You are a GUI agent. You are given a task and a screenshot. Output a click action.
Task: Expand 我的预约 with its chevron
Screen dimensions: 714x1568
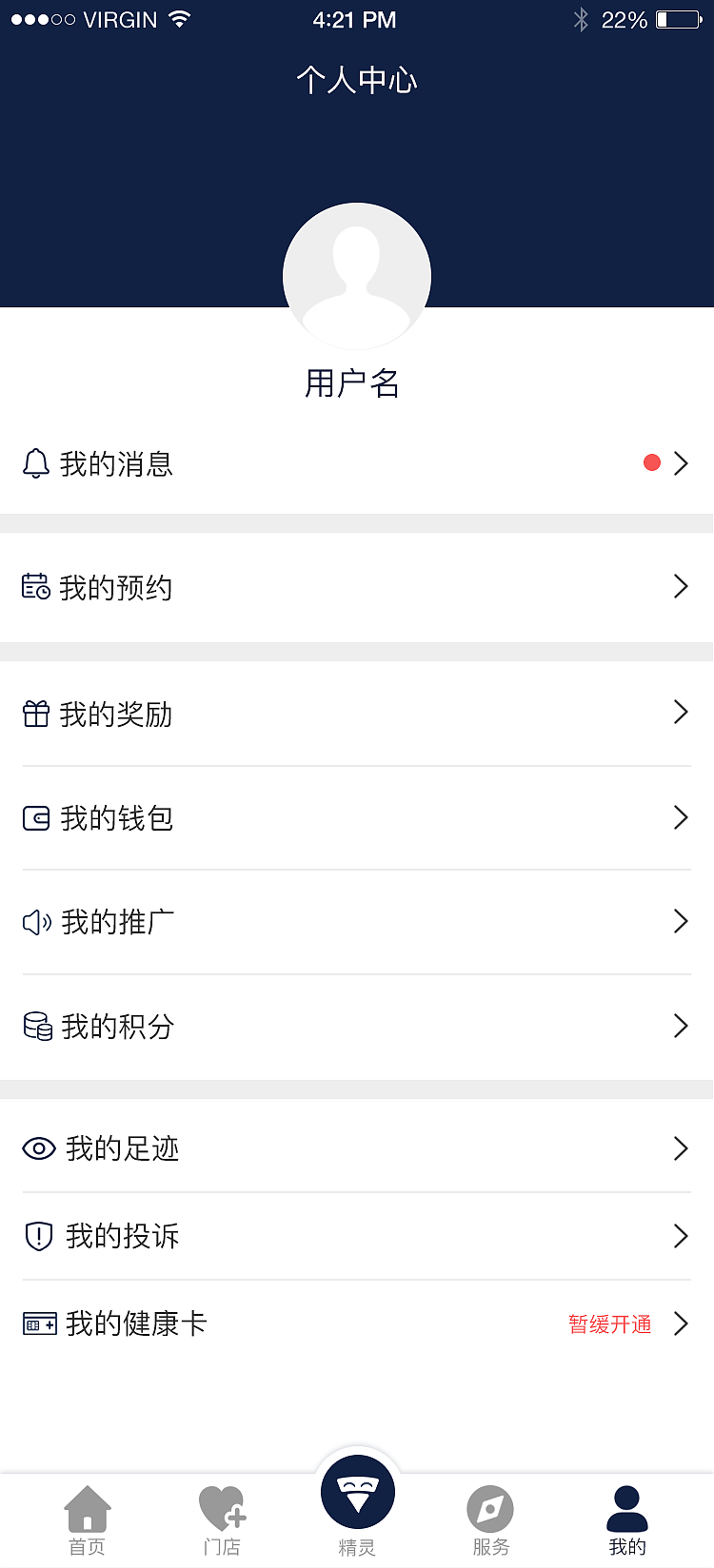point(681,587)
